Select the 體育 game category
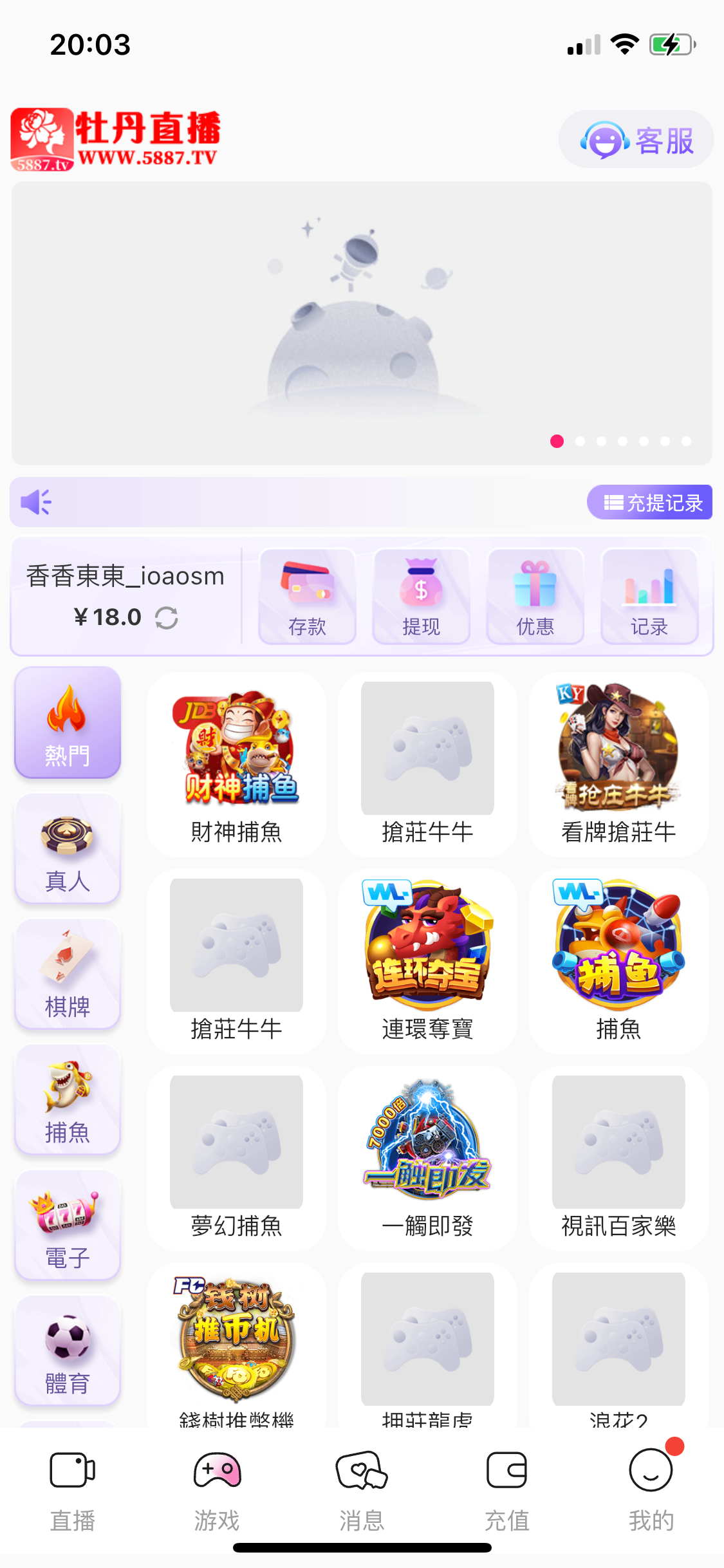This screenshot has width=724, height=1568. coord(68,1351)
